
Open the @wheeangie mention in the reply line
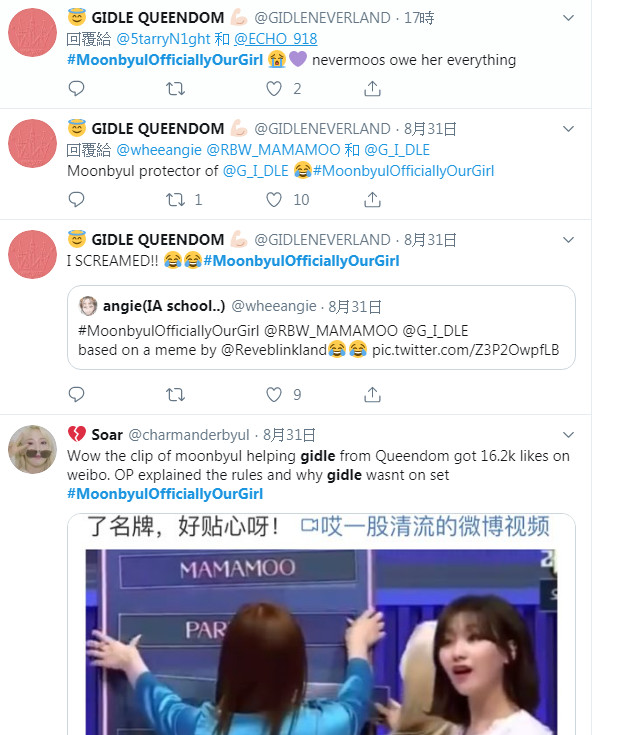[159, 150]
